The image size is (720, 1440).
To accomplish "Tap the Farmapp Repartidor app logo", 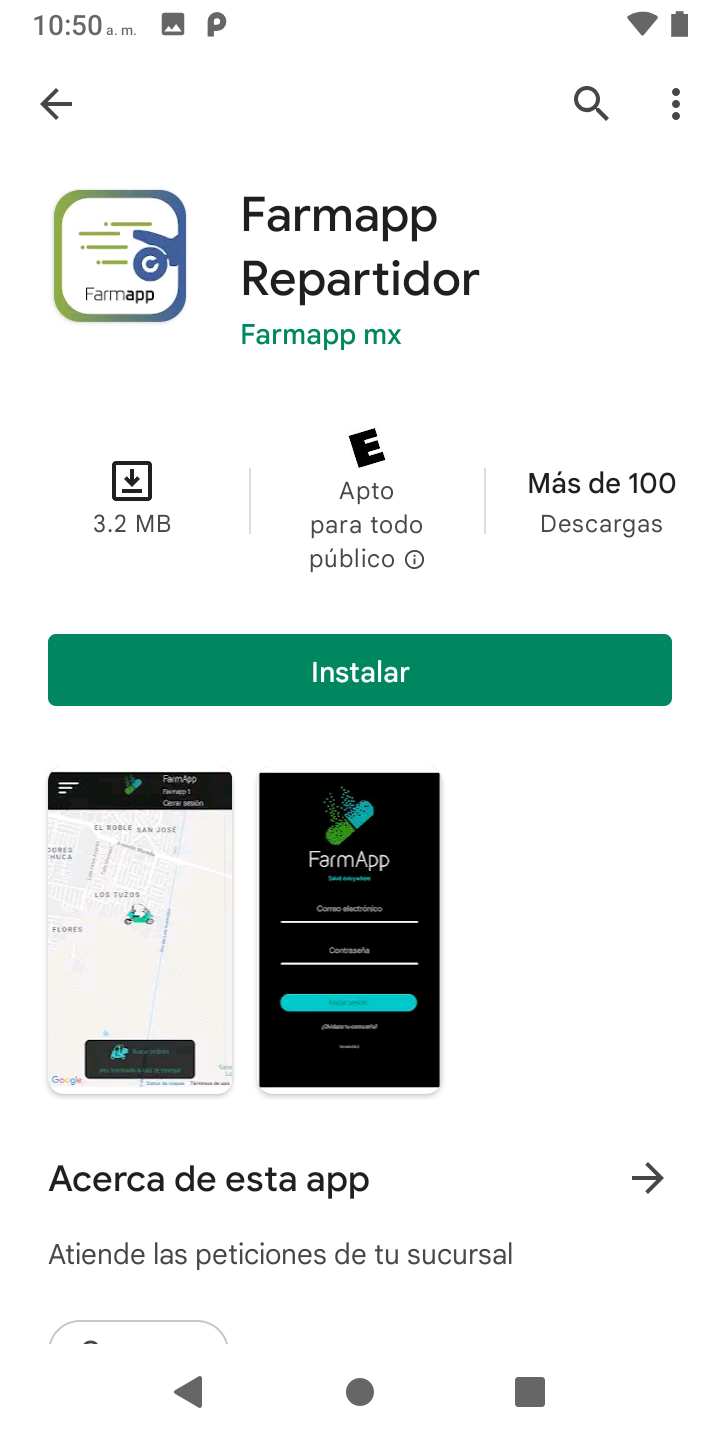I will click(x=120, y=255).
